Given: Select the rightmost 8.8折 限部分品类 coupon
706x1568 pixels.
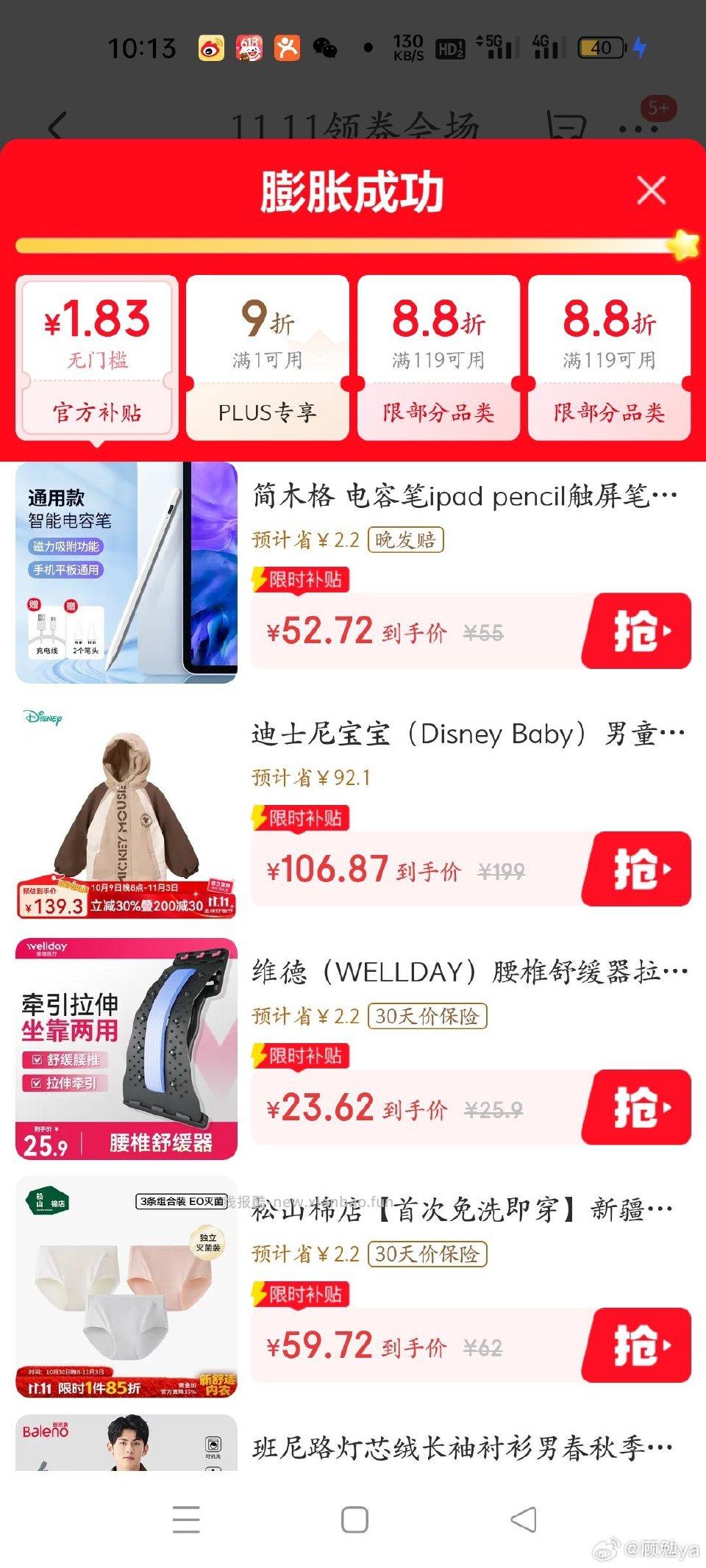Looking at the screenshot, I should (x=610, y=353).
